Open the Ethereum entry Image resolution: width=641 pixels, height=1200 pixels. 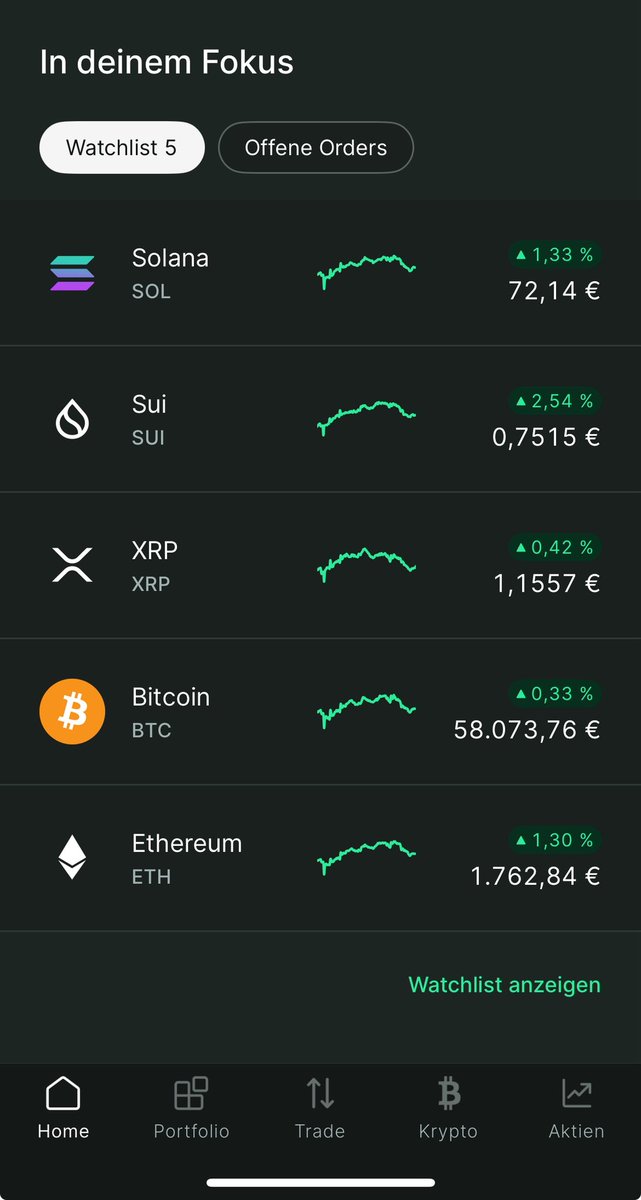(x=320, y=858)
